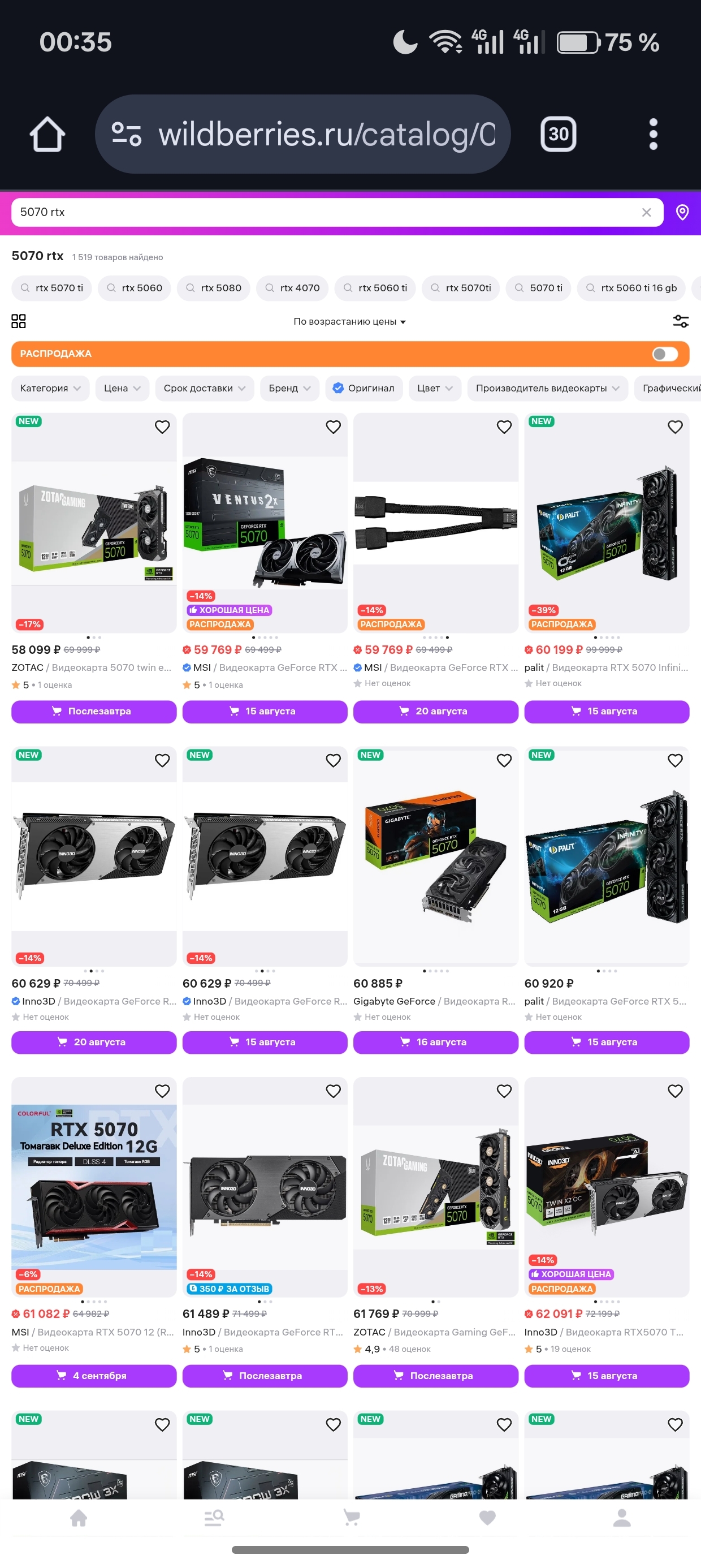
Task: Open the all filters icon
Action: [x=680, y=321]
